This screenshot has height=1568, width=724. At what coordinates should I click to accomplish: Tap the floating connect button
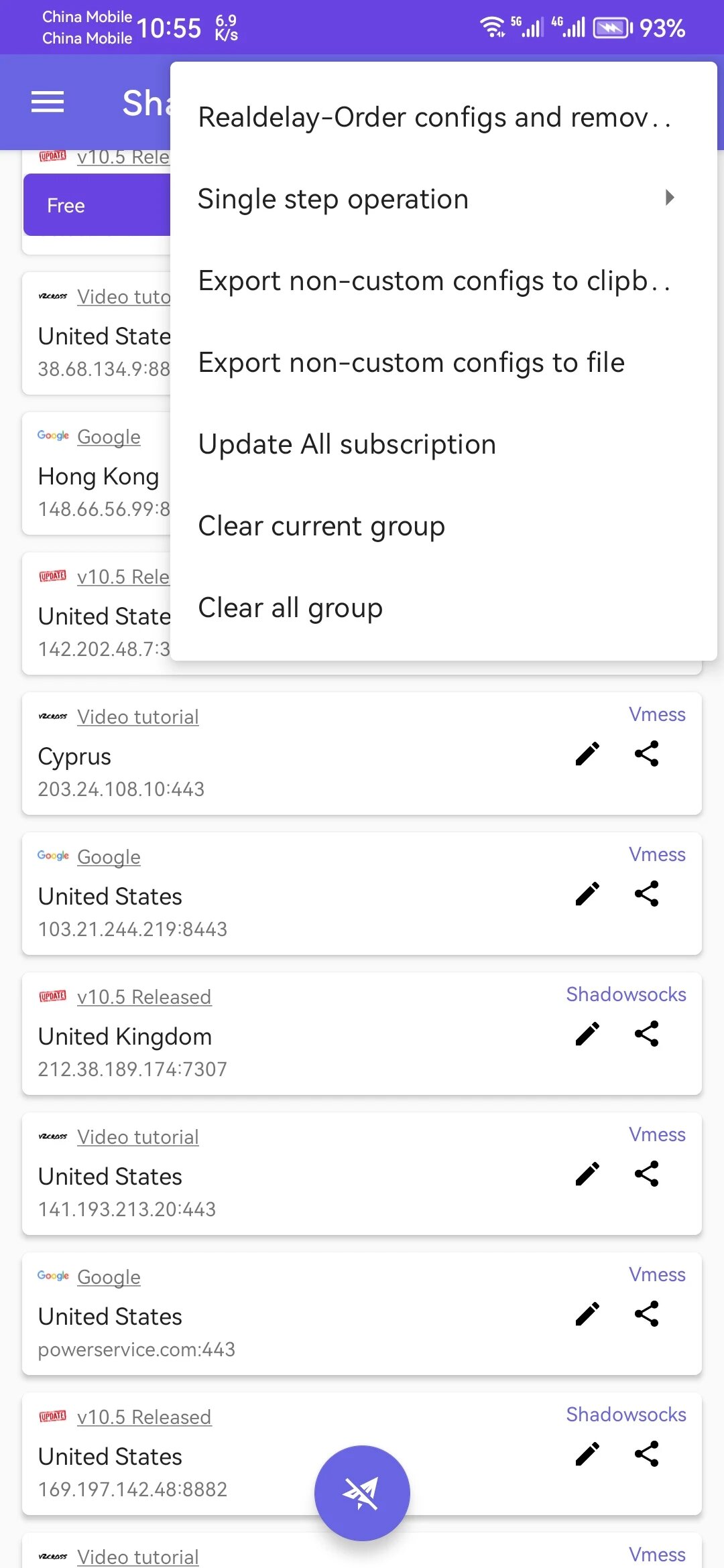tap(362, 1493)
